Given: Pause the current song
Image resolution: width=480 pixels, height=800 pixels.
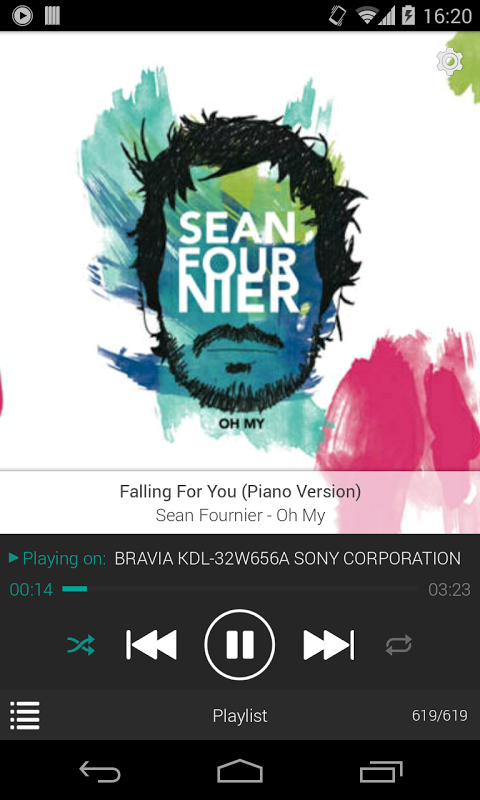Looking at the screenshot, I should click(240, 645).
